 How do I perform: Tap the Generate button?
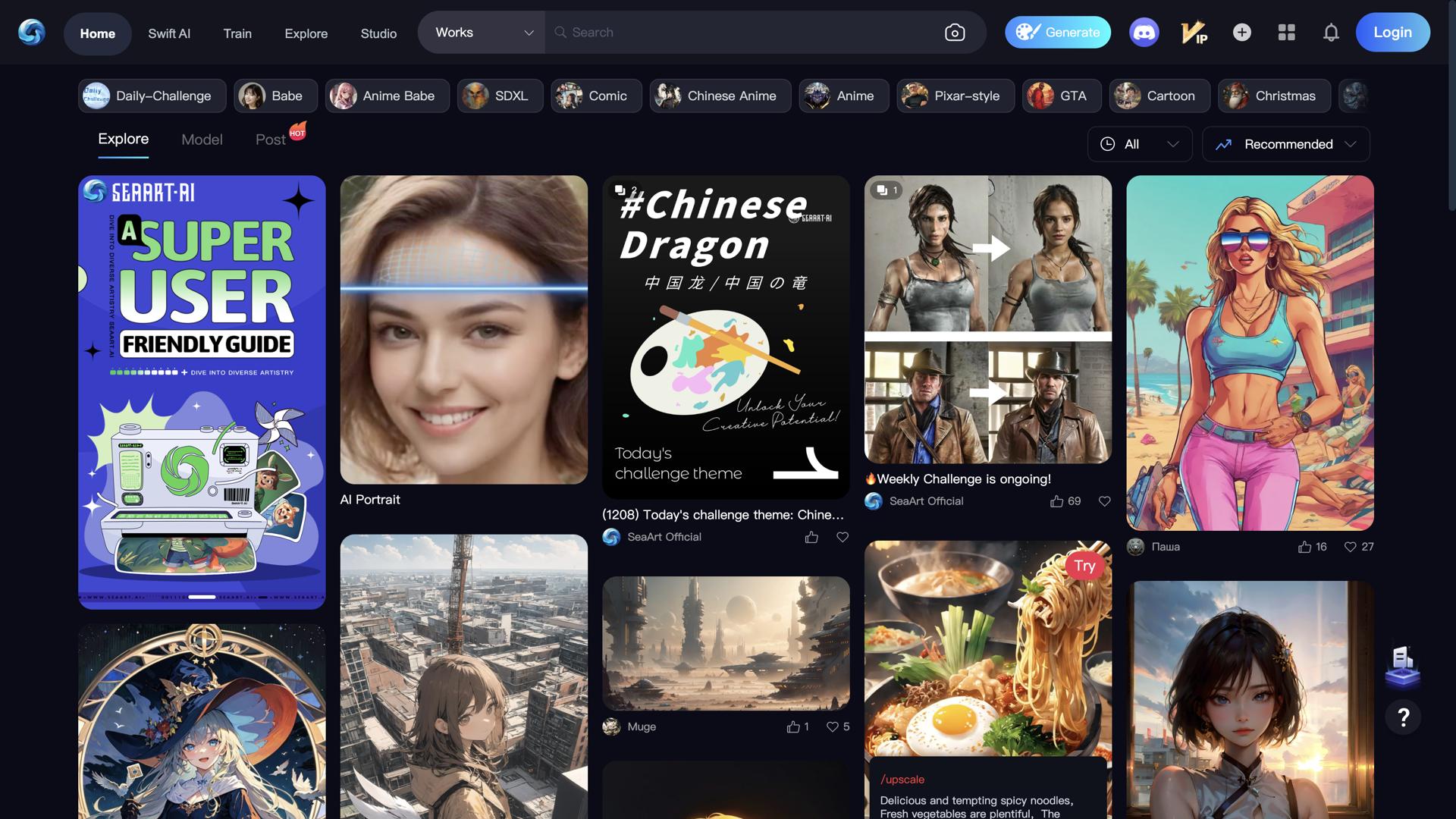tap(1058, 33)
